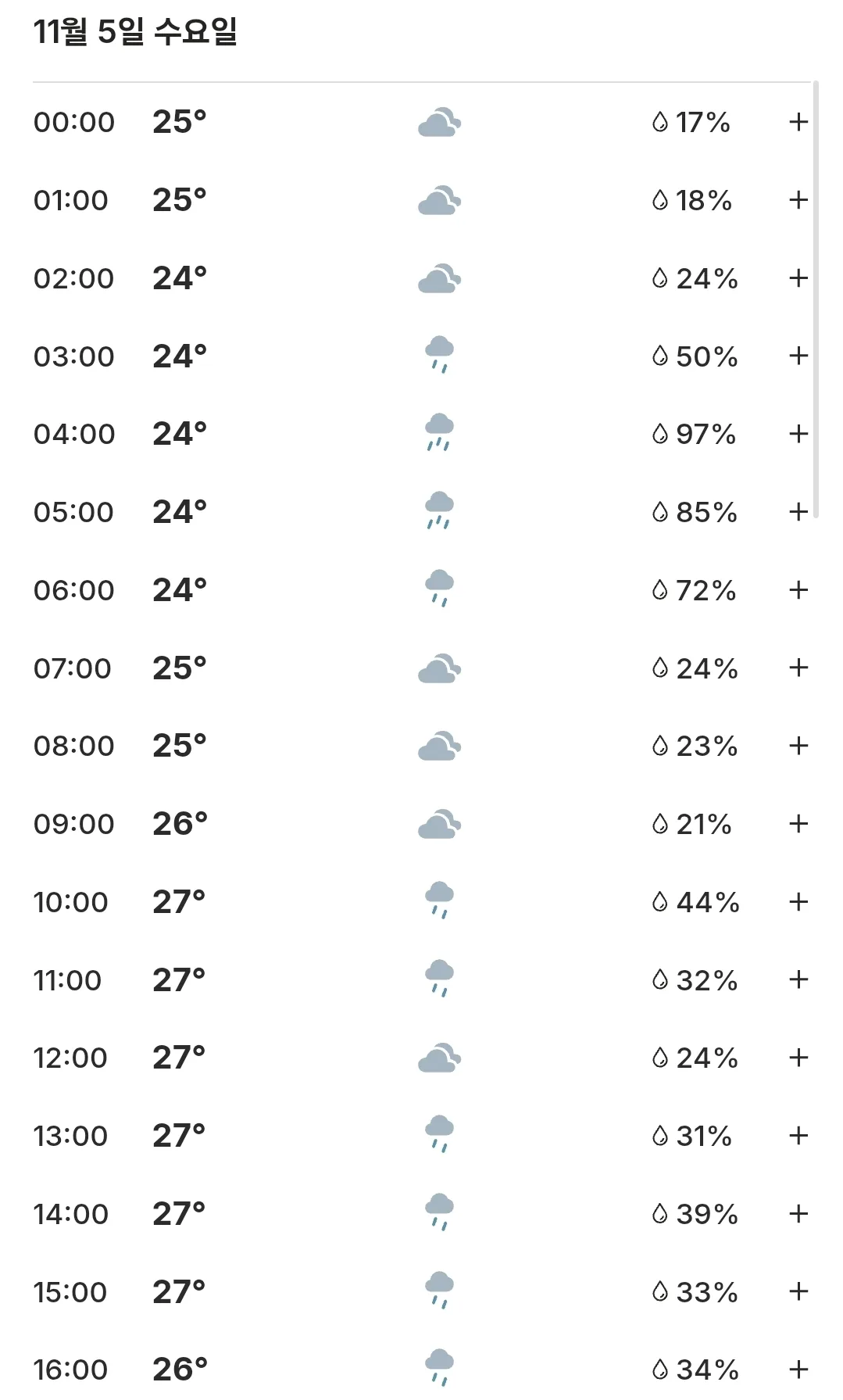
Task: Tap the plus on the 06:00 row
Action: click(x=798, y=590)
